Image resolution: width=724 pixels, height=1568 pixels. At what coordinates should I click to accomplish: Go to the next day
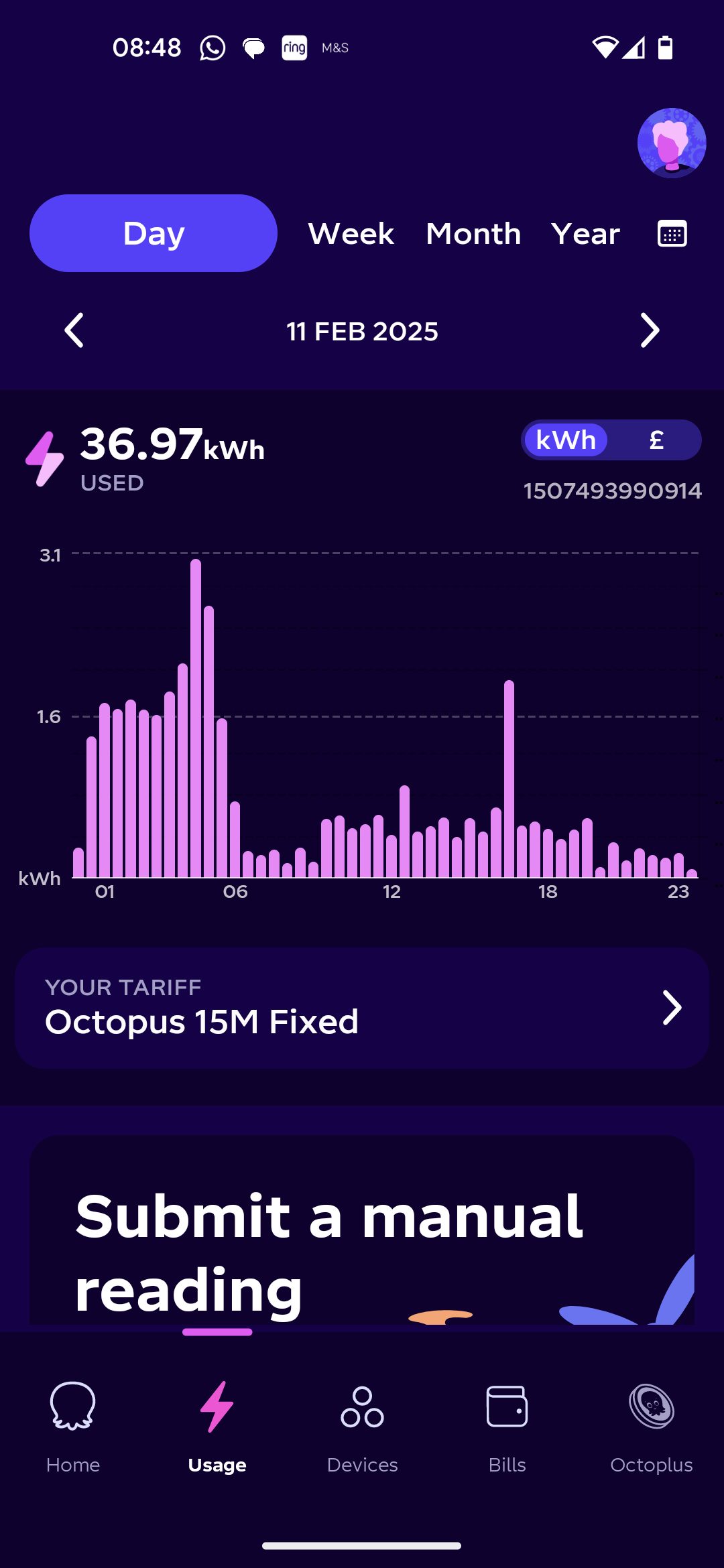650,330
